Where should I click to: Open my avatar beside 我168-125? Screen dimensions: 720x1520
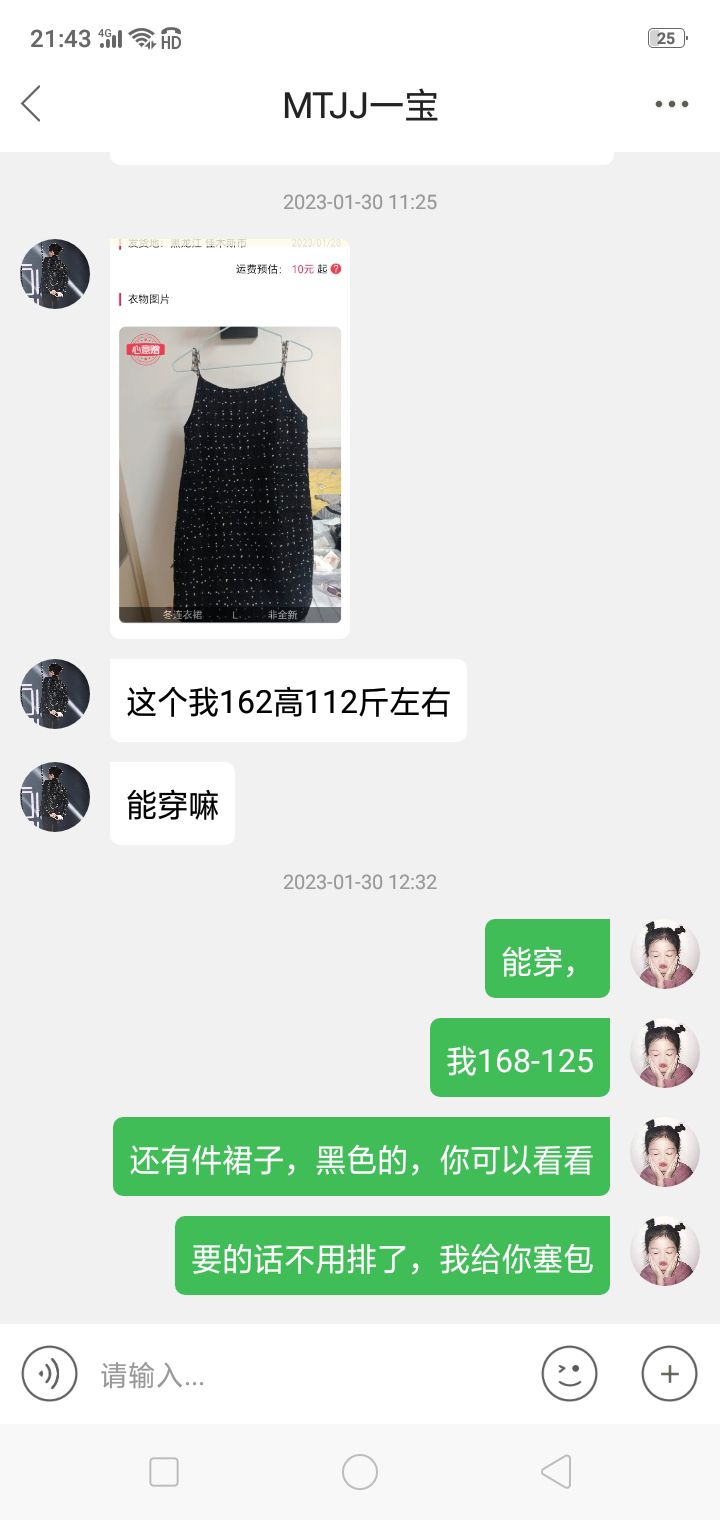[x=665, y=1053]
